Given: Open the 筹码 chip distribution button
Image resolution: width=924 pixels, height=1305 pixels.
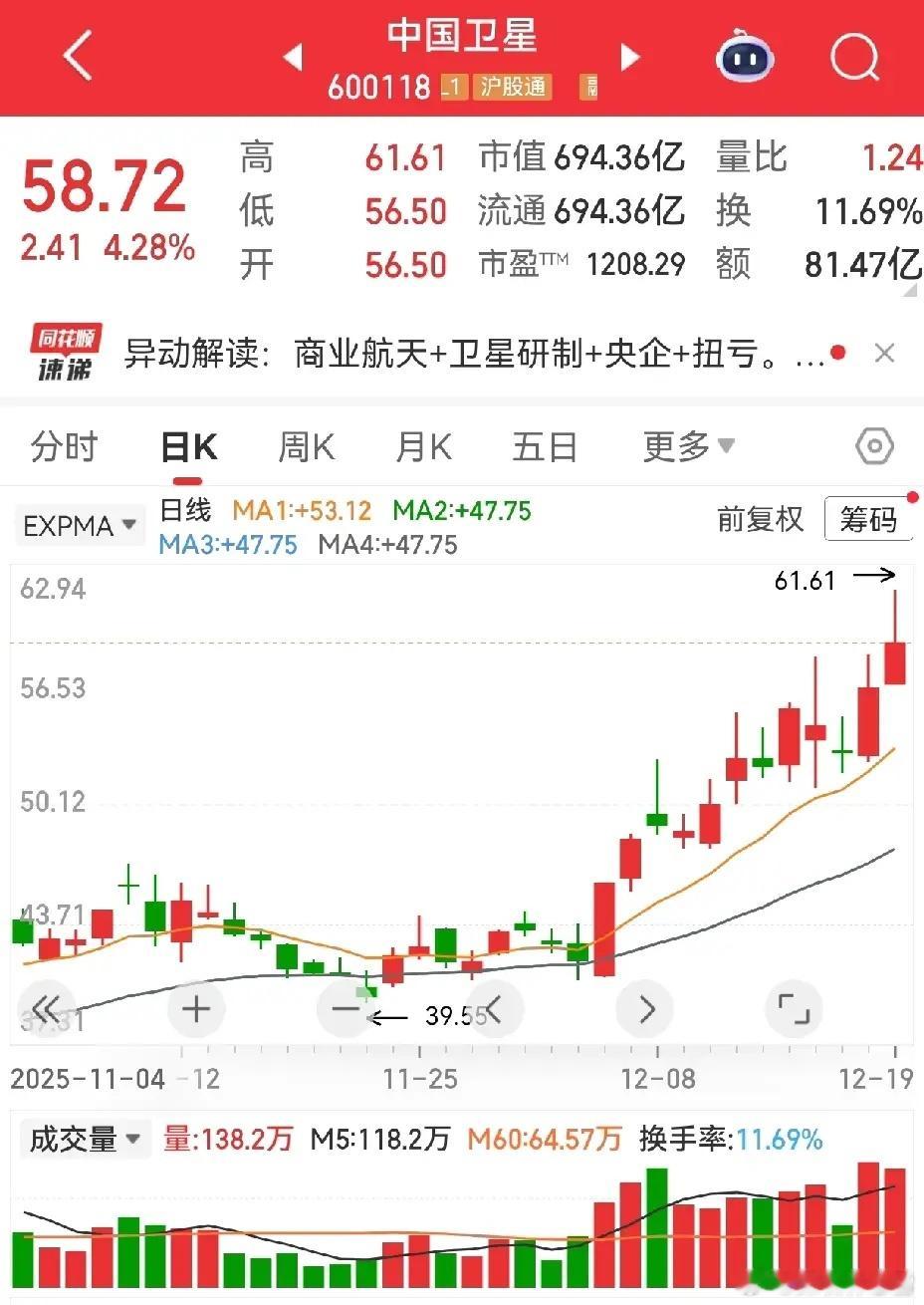Looking at the screenshot, I should pos(868,519).
